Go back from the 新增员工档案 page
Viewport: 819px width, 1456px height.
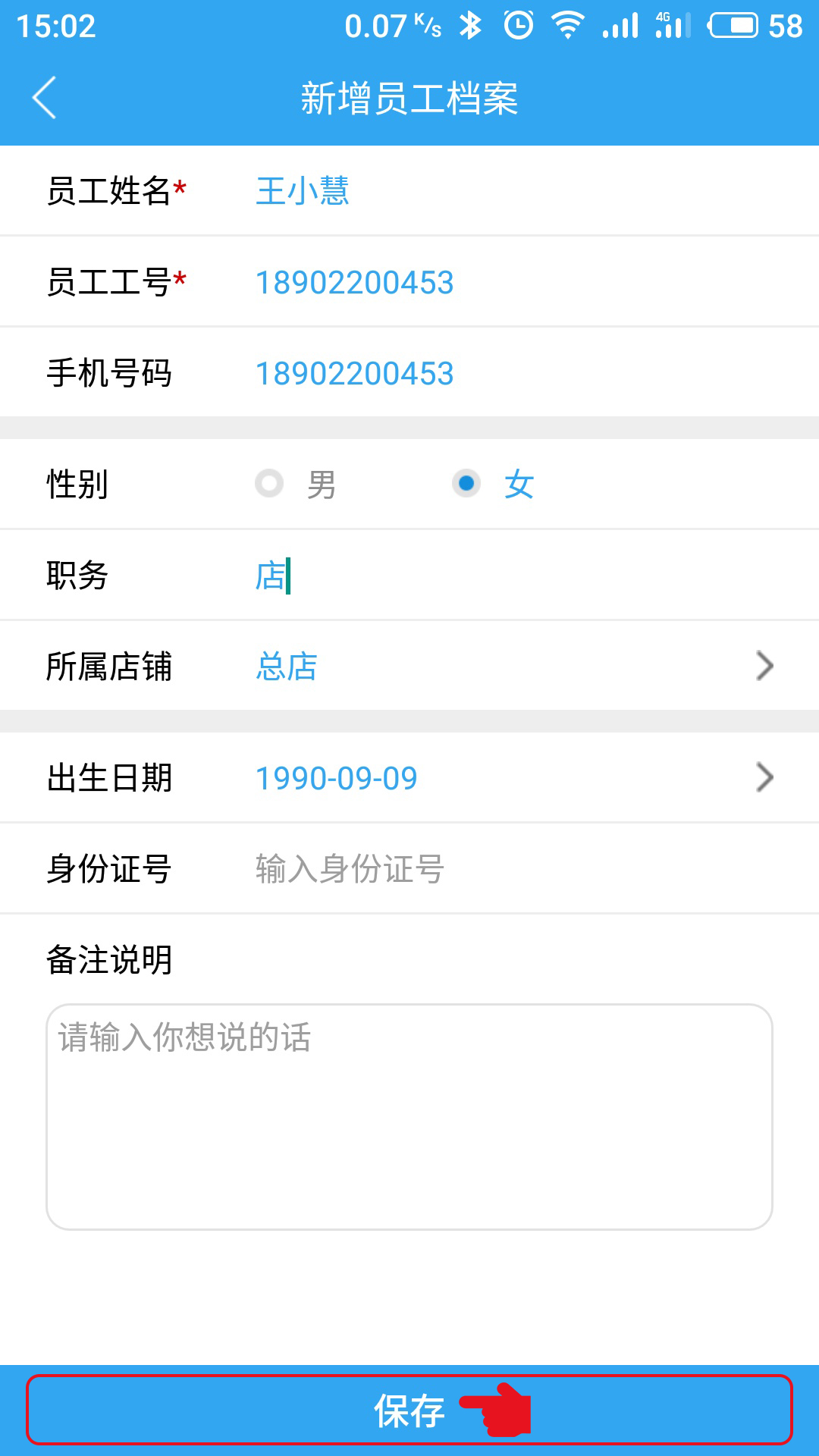pos(44,98)
